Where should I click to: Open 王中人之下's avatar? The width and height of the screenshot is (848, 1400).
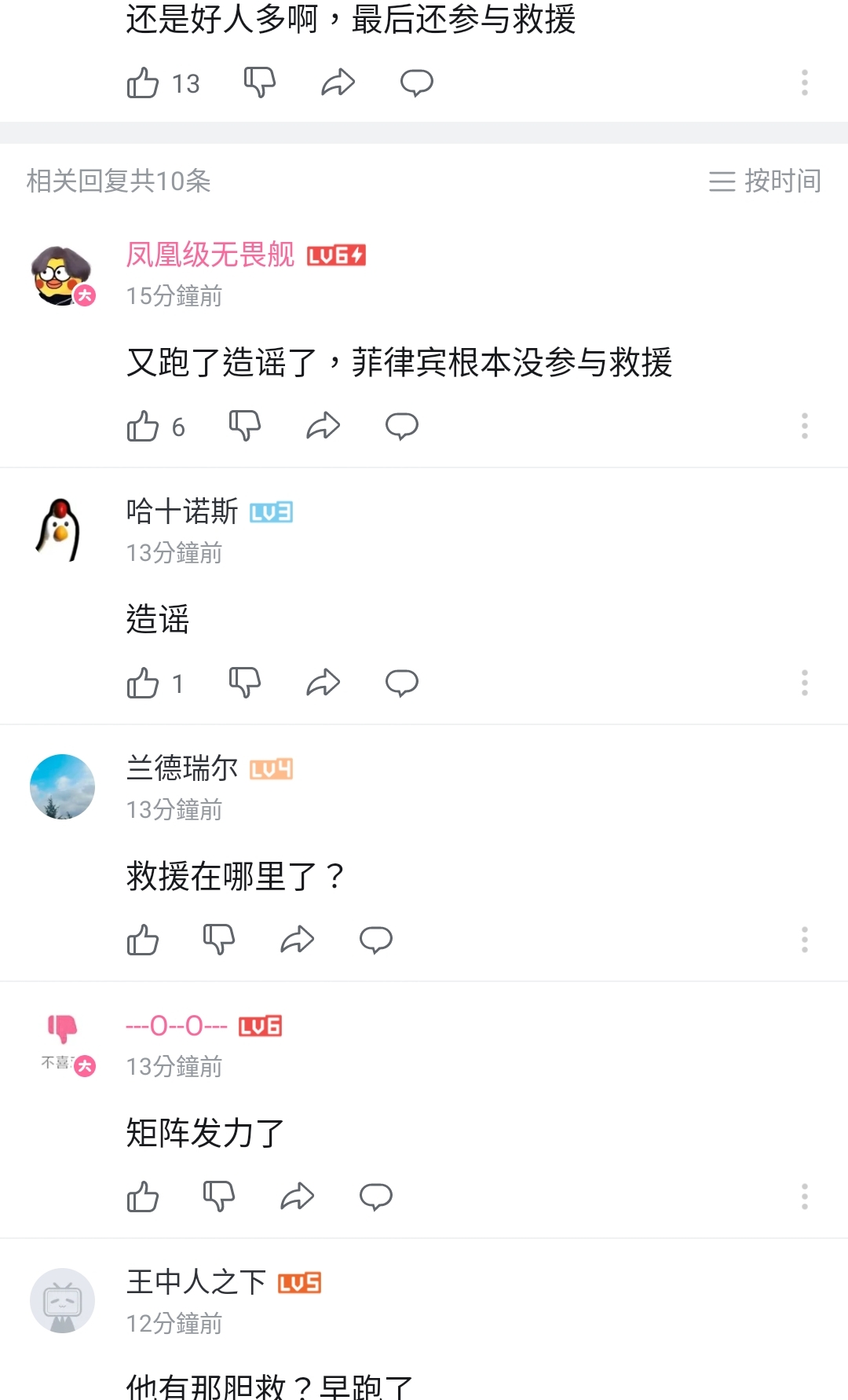pyautogui.click(x=63, y=1301)
